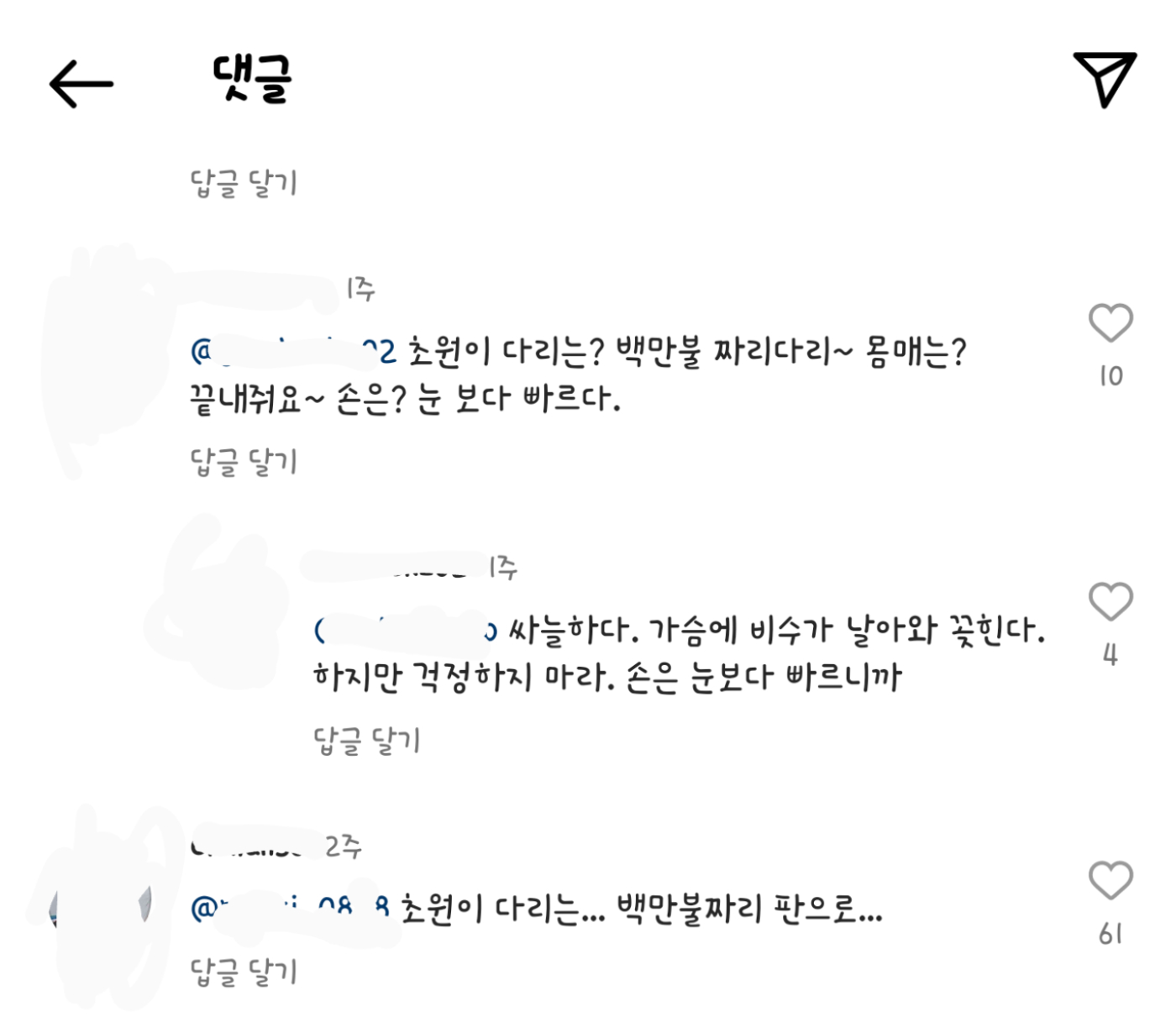1176x1027 pixels.
Task: Like the comment with 61 likes
Action: click(1110, 881)
